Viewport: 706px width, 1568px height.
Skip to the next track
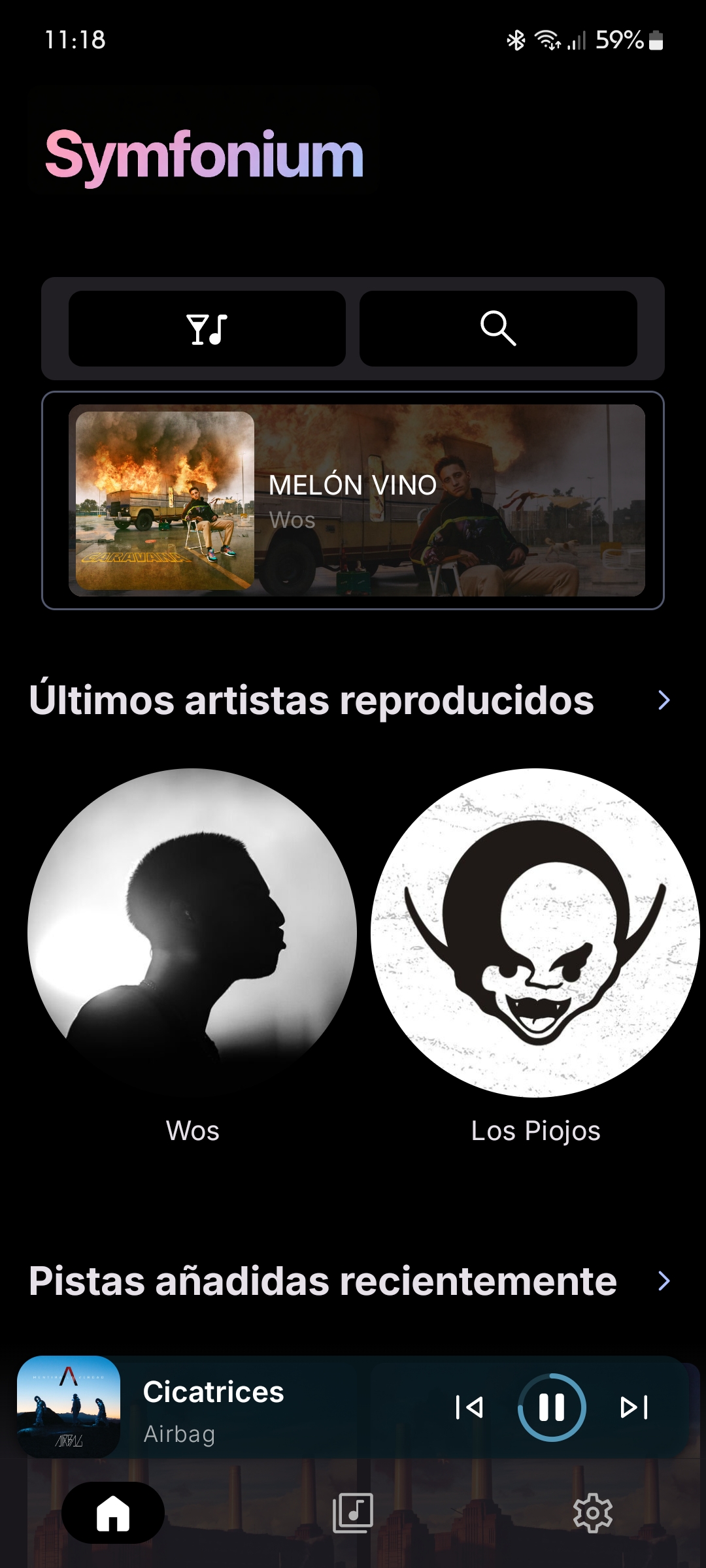(x=634, y=1407)
